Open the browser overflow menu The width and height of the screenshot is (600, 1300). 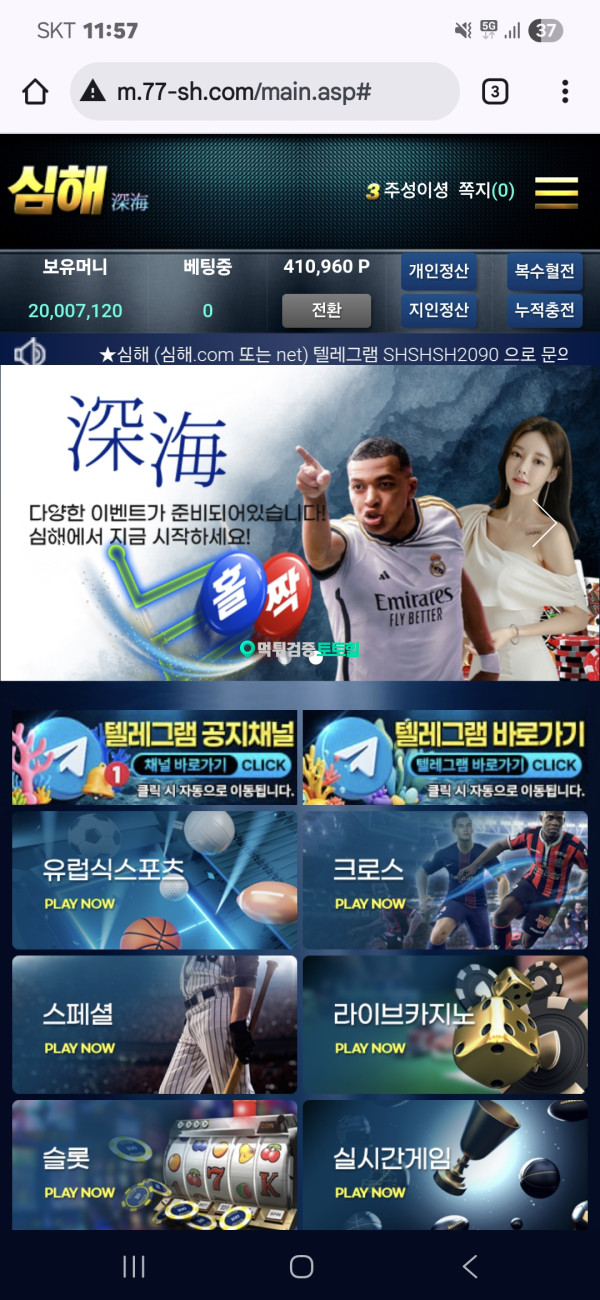tap(565, 92)
